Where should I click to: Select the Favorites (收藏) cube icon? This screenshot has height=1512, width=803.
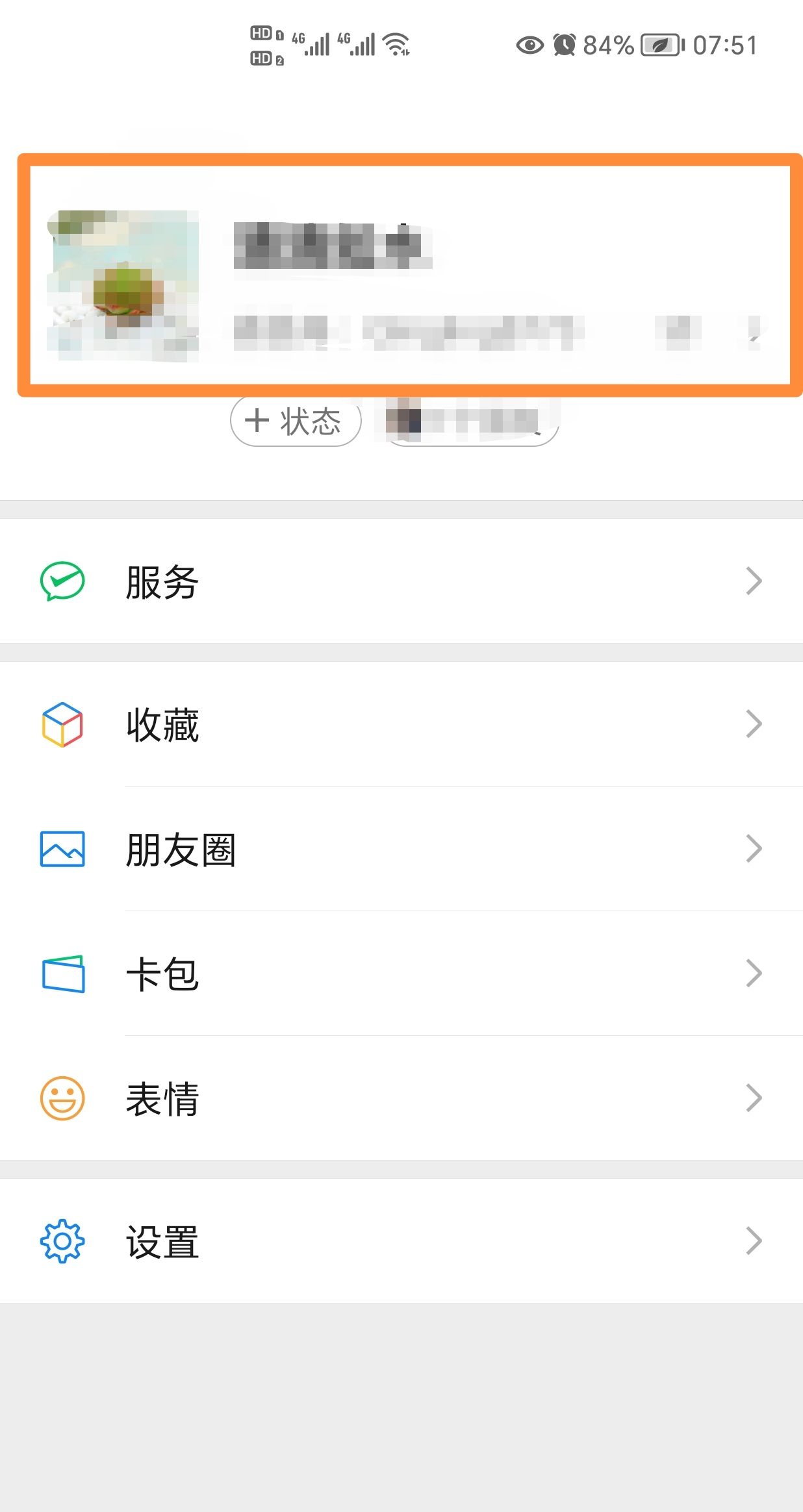point(63,723)
